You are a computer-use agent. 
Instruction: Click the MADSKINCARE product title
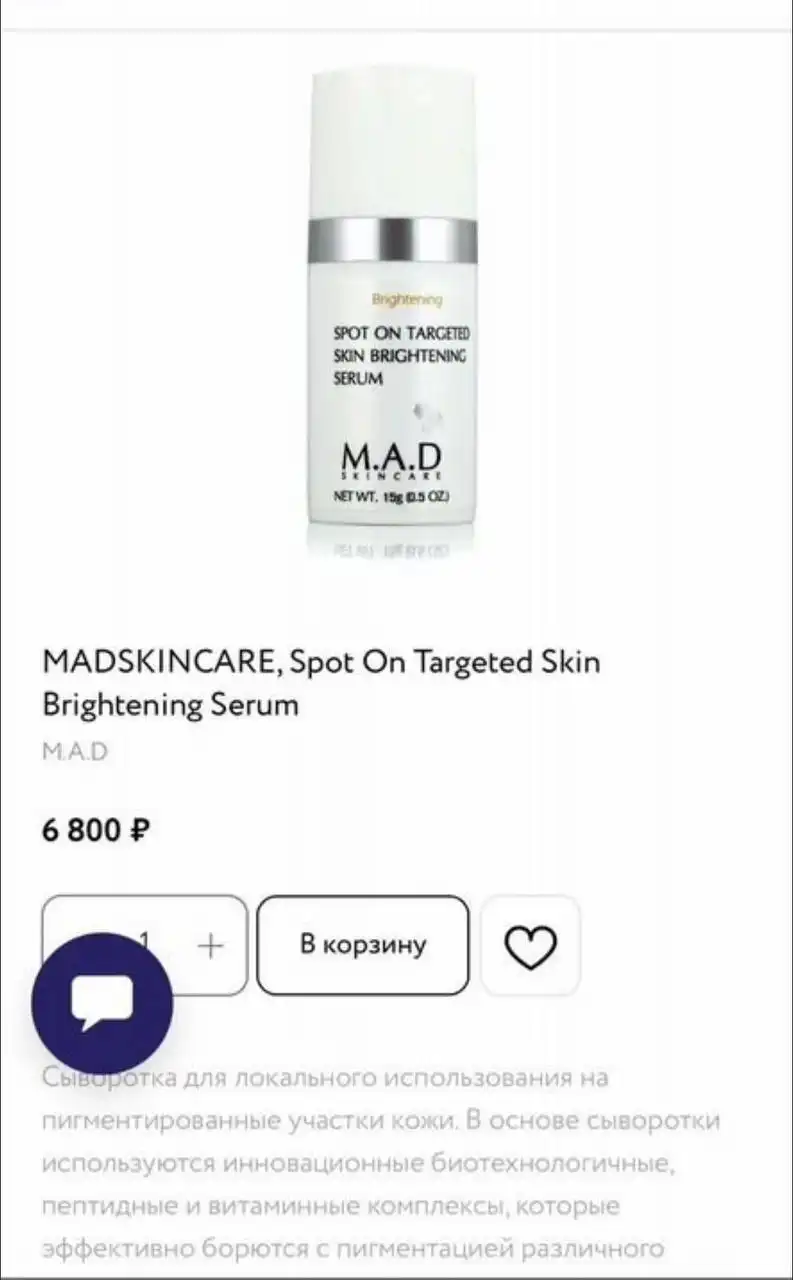tap(320, 682)
